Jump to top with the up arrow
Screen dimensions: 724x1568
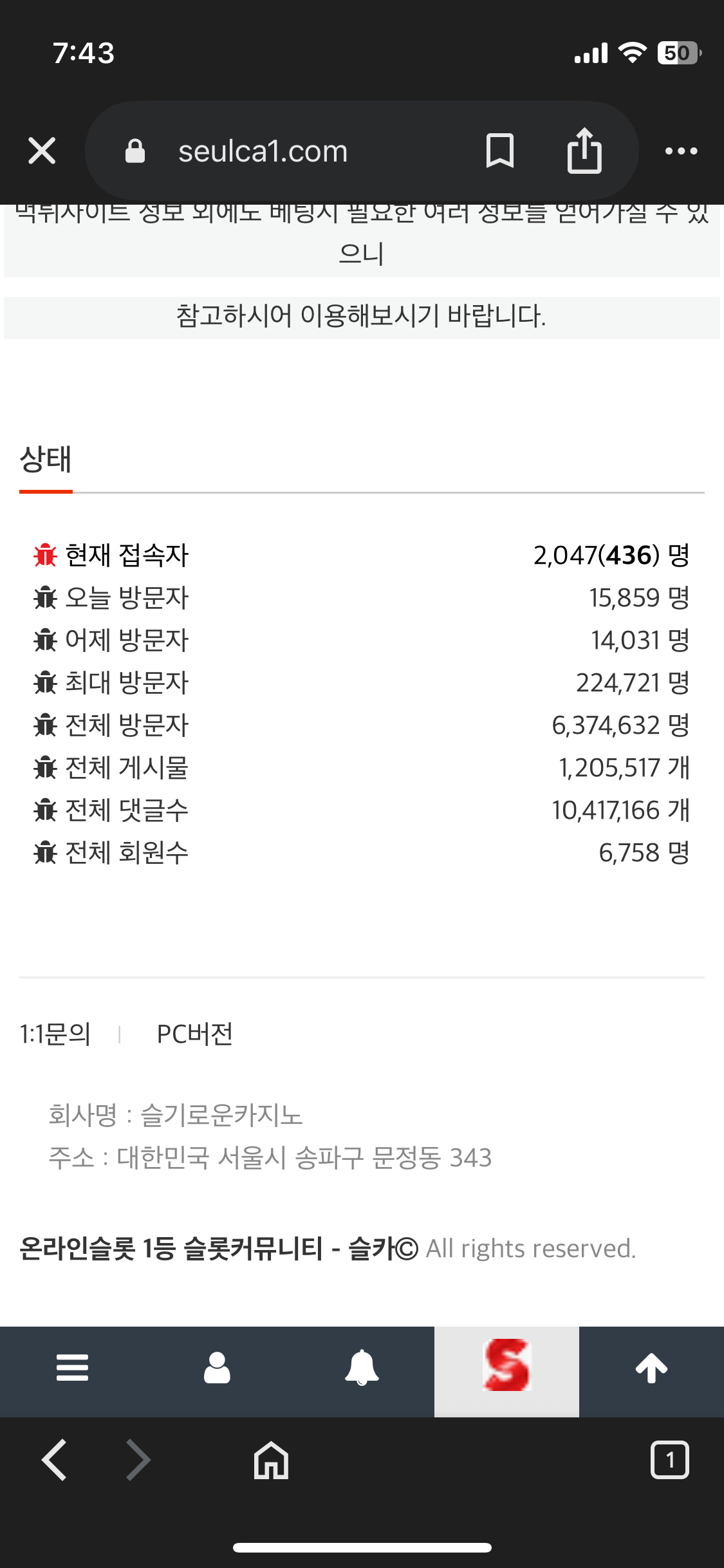click(x=651, y=1368)
